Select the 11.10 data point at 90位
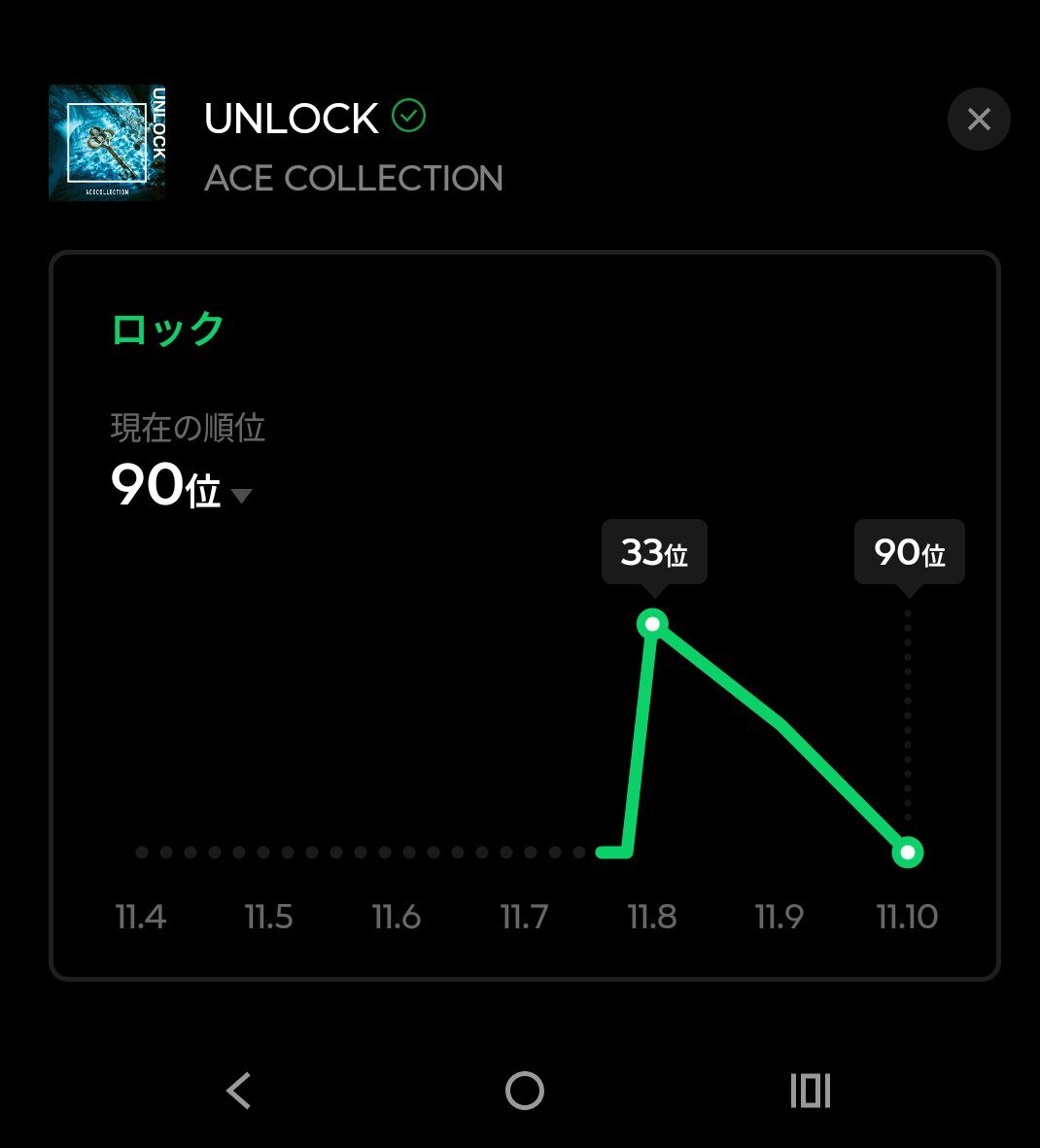The image size is (1040, 1148). click(x=908, y=852)
